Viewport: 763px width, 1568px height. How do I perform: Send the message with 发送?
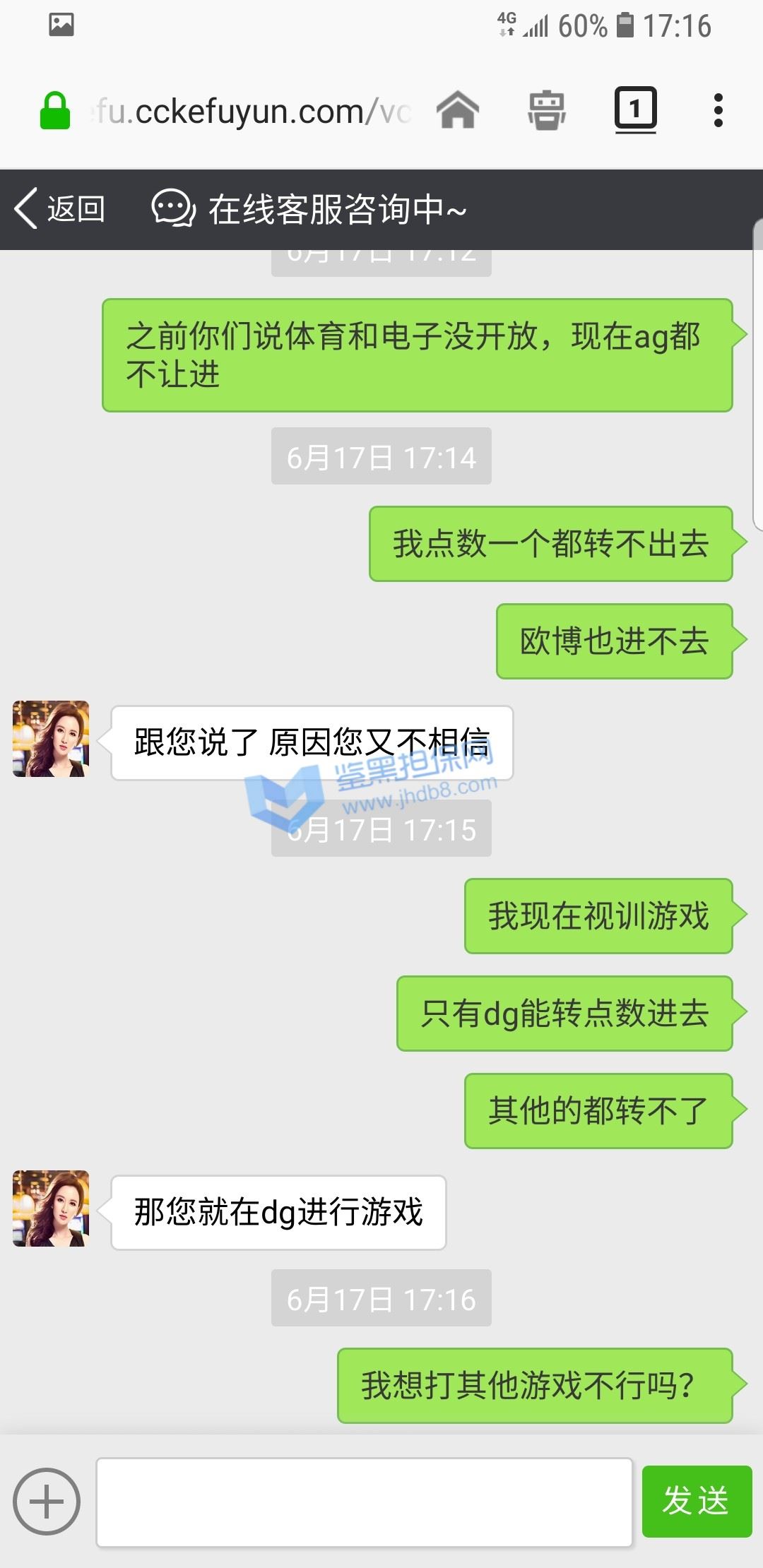697,1501
